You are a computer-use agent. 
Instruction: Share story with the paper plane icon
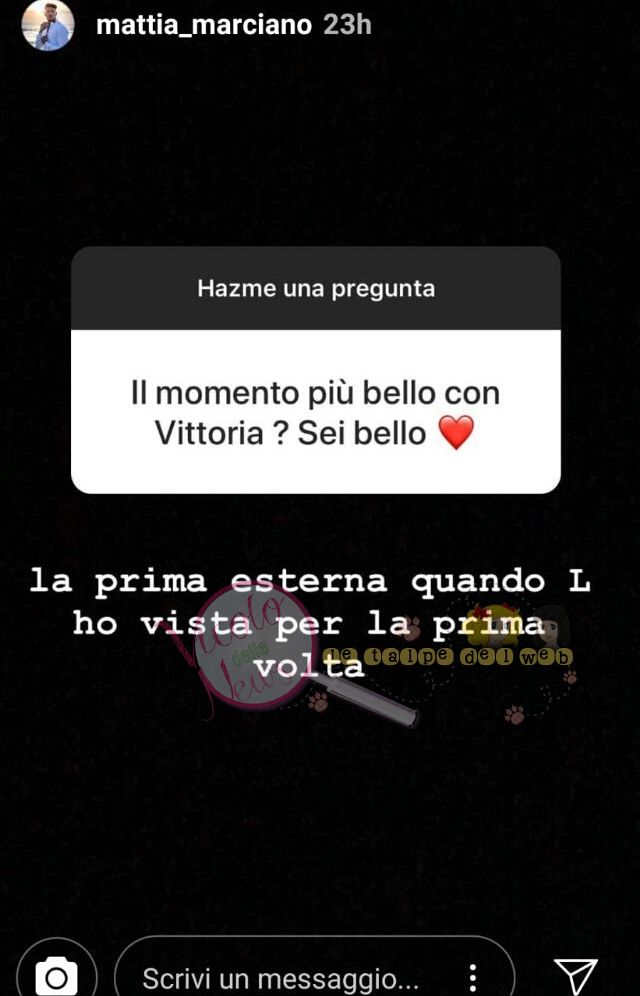pos(576,975)
